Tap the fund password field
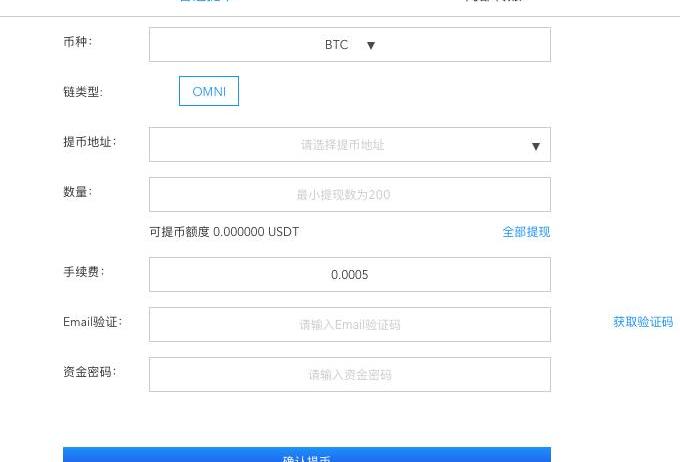 pos(349,375)
